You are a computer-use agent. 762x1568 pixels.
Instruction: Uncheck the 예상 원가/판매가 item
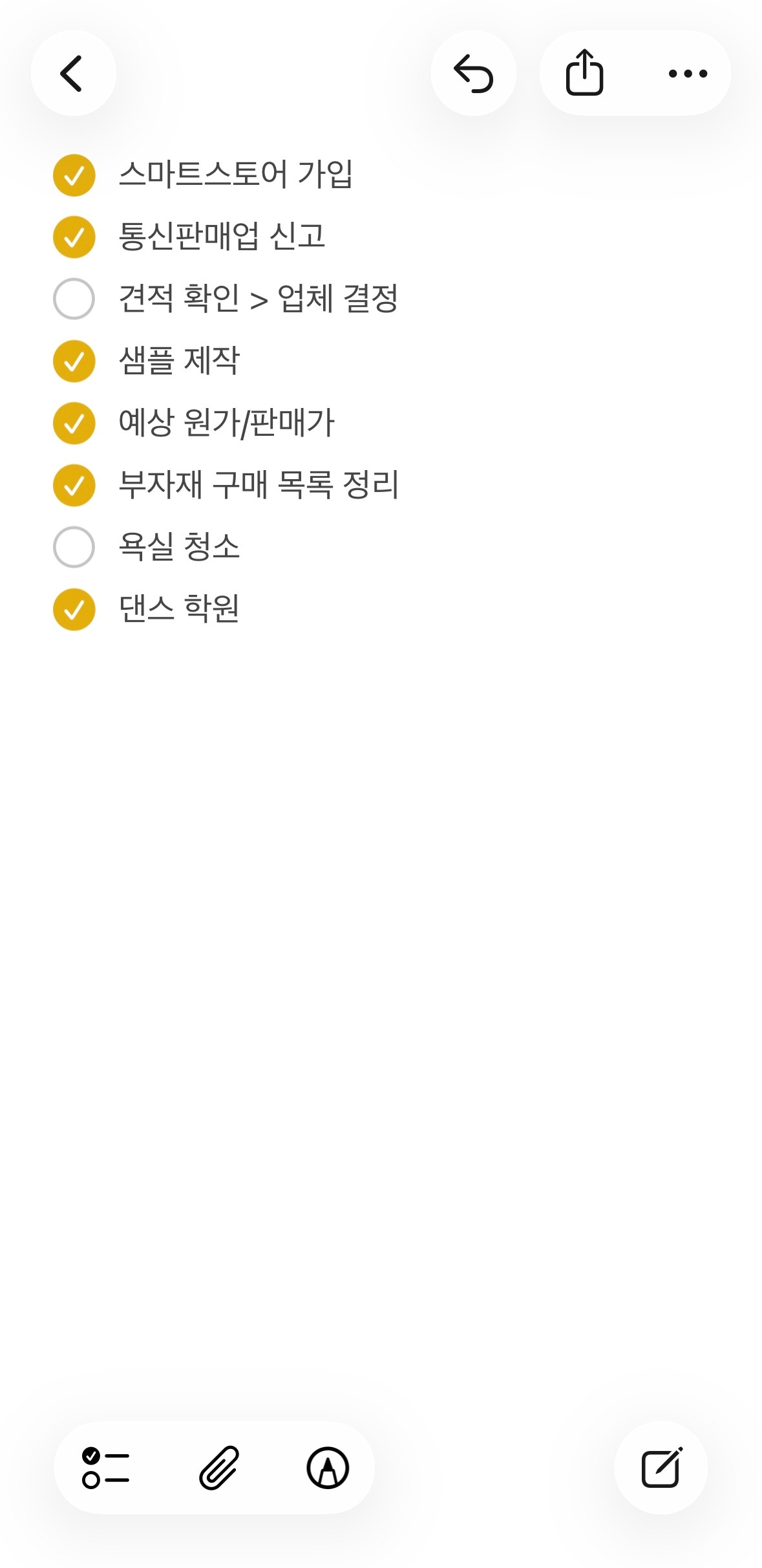coord(74,423)
